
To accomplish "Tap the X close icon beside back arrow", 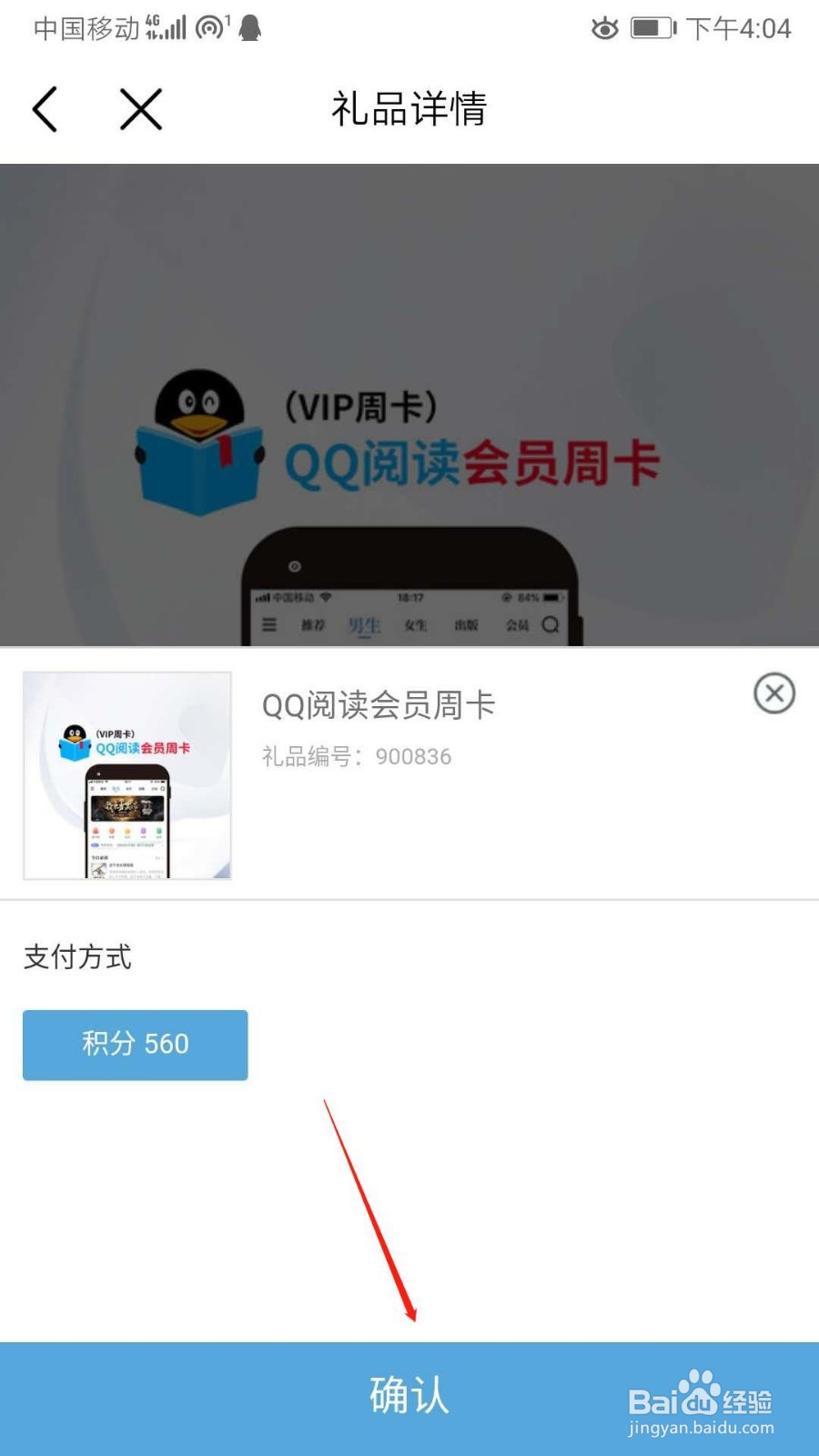I will click(x=141, y=108).
